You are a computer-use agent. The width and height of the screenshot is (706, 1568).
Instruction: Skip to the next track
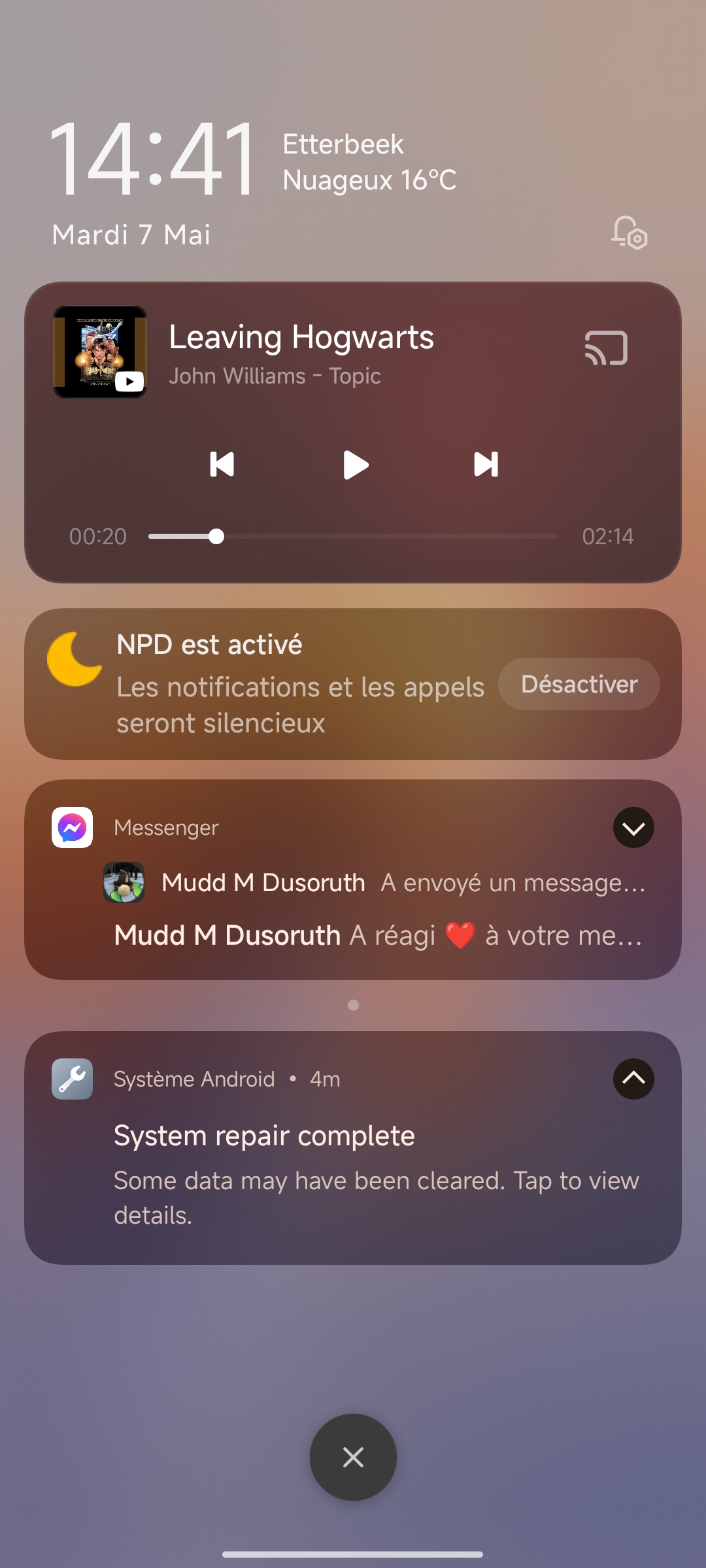(486, 465)
